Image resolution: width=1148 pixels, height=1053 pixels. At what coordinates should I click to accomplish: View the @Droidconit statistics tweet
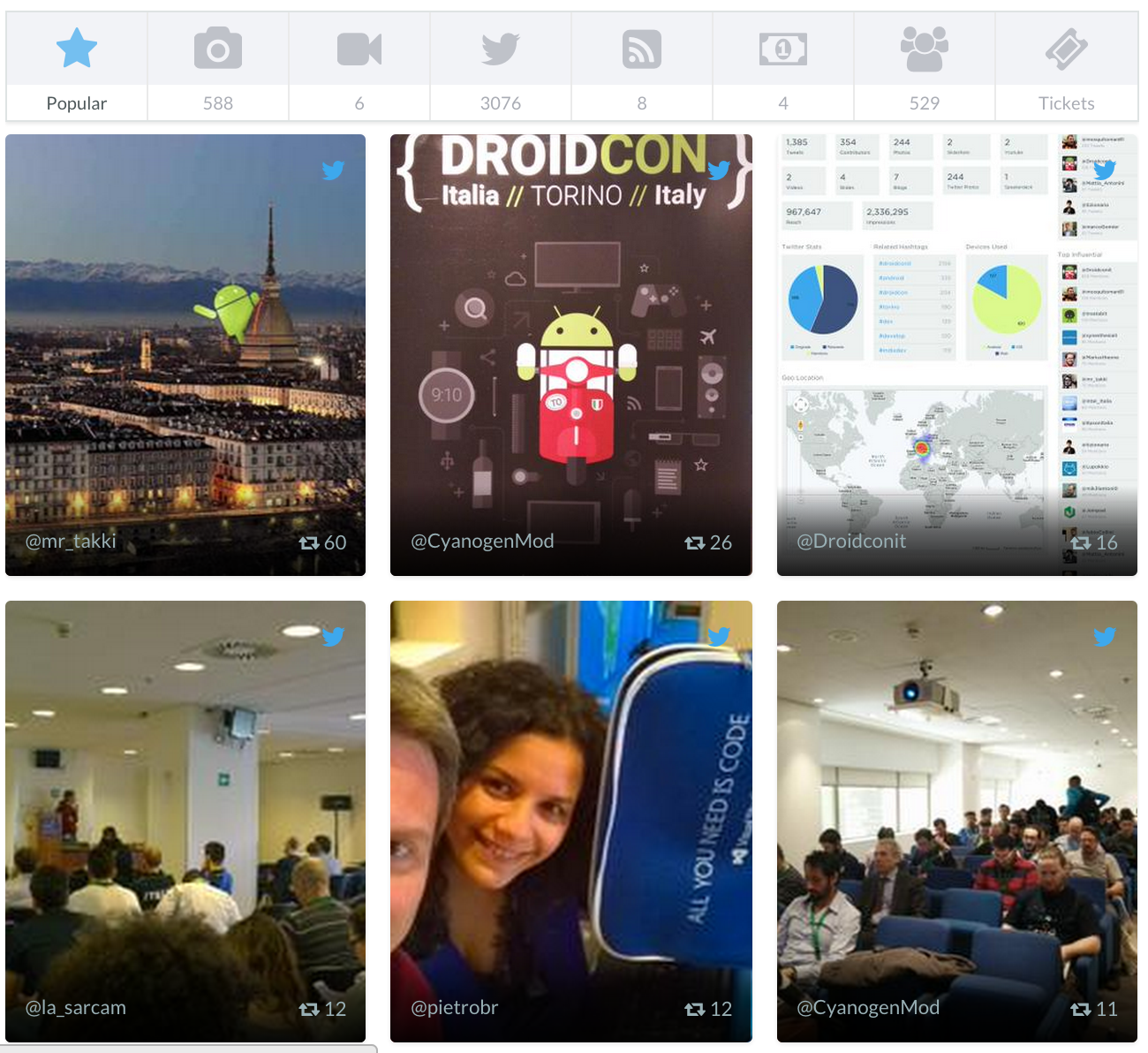(x=957, y=355)
